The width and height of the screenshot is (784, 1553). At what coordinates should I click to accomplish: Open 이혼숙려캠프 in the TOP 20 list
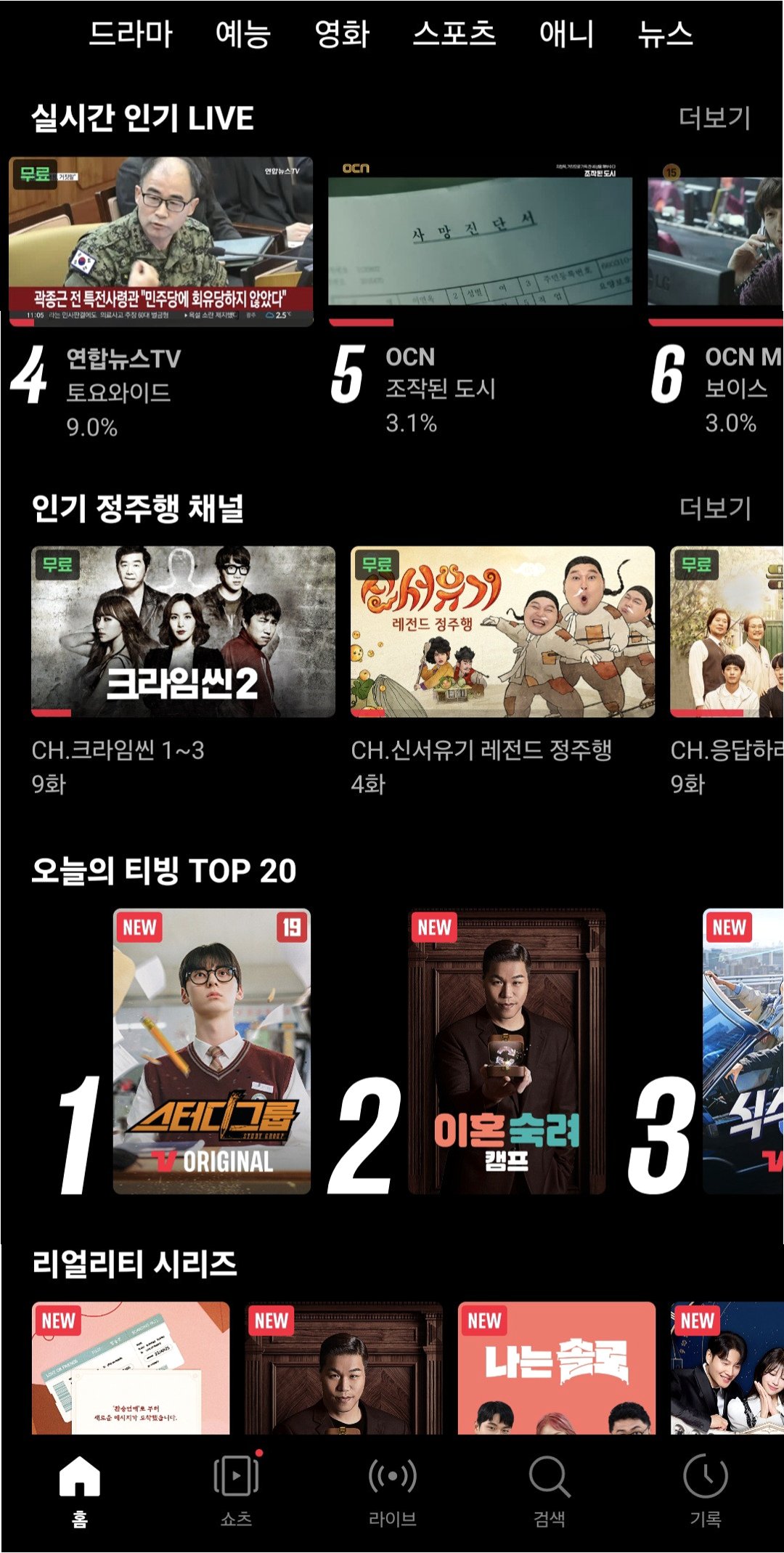click(507, 1051)
